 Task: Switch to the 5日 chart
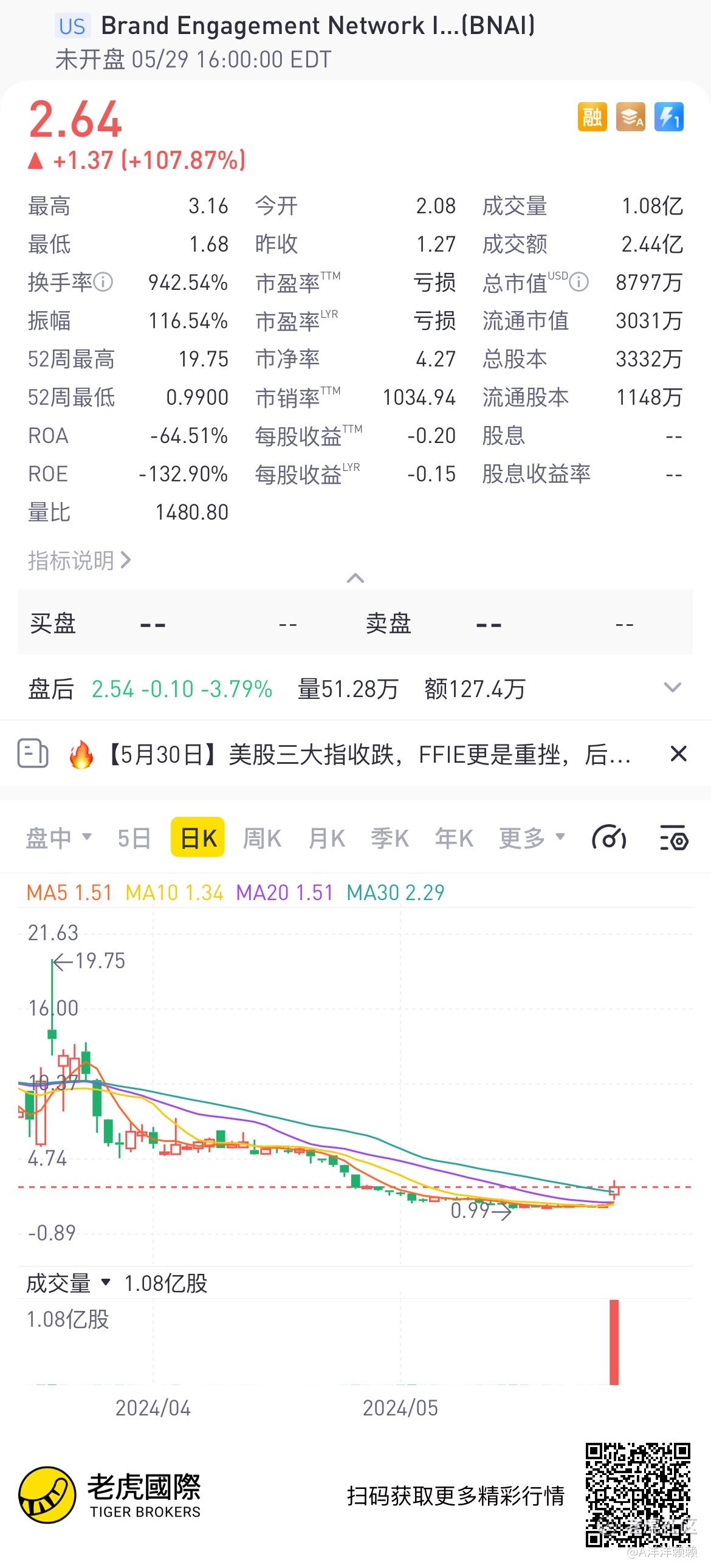click(x=134, y=838)
